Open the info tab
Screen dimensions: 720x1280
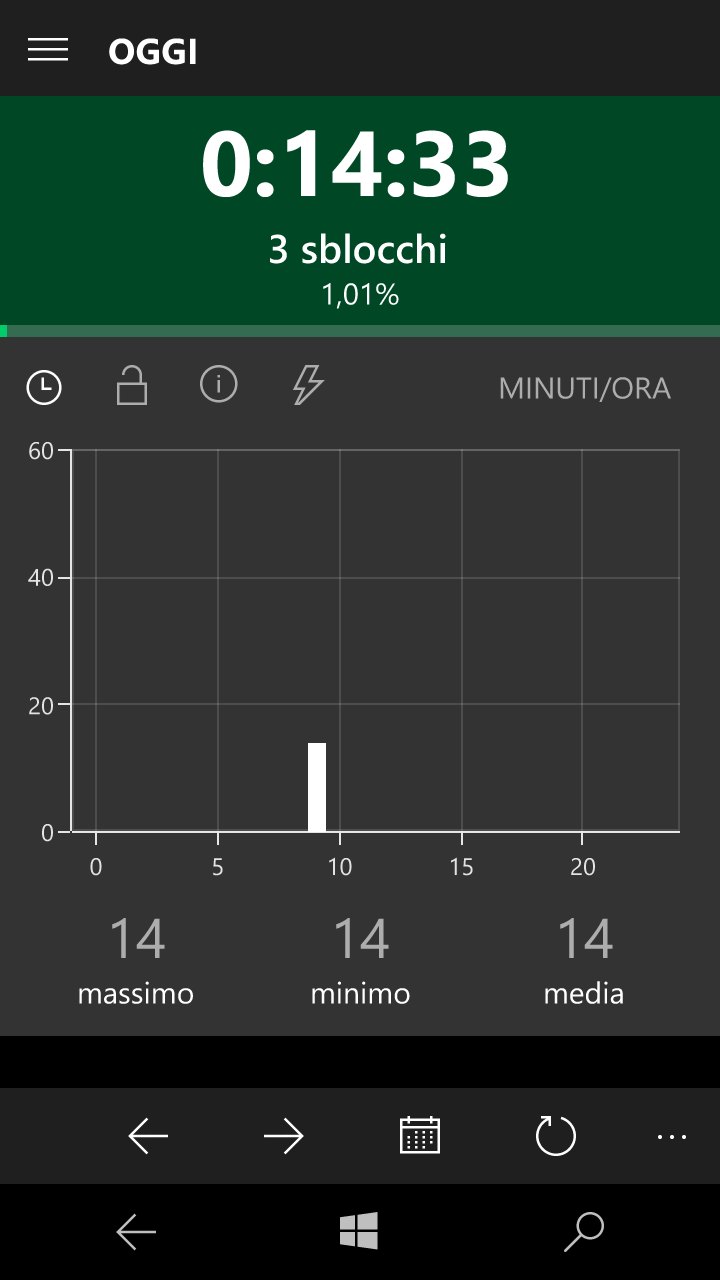click(x=219, y=384)
